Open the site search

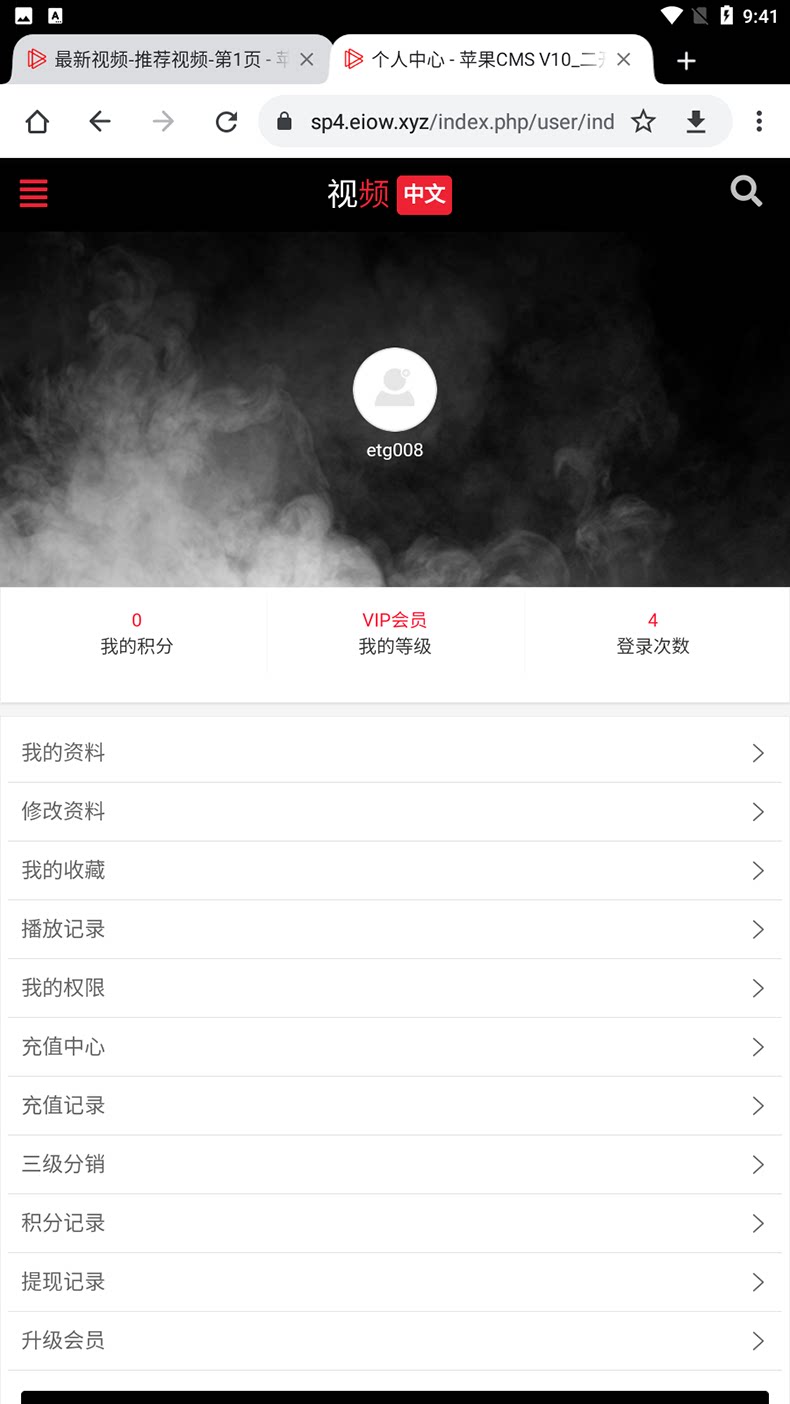[746, 191]
